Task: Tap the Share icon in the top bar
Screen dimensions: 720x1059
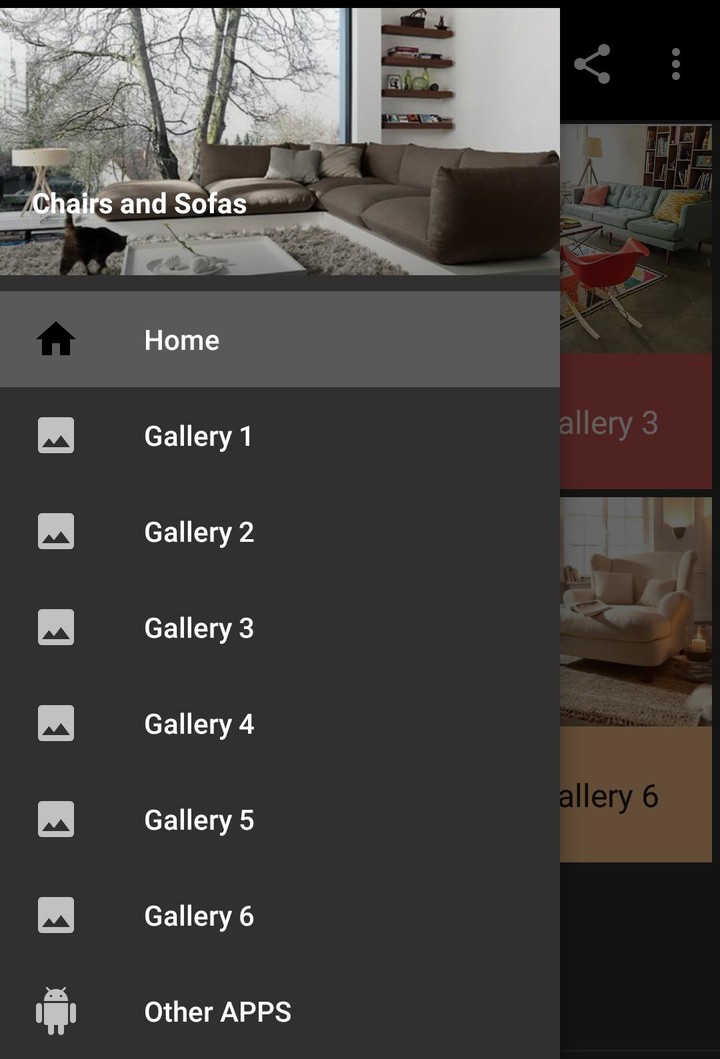Action: point(592,63)
